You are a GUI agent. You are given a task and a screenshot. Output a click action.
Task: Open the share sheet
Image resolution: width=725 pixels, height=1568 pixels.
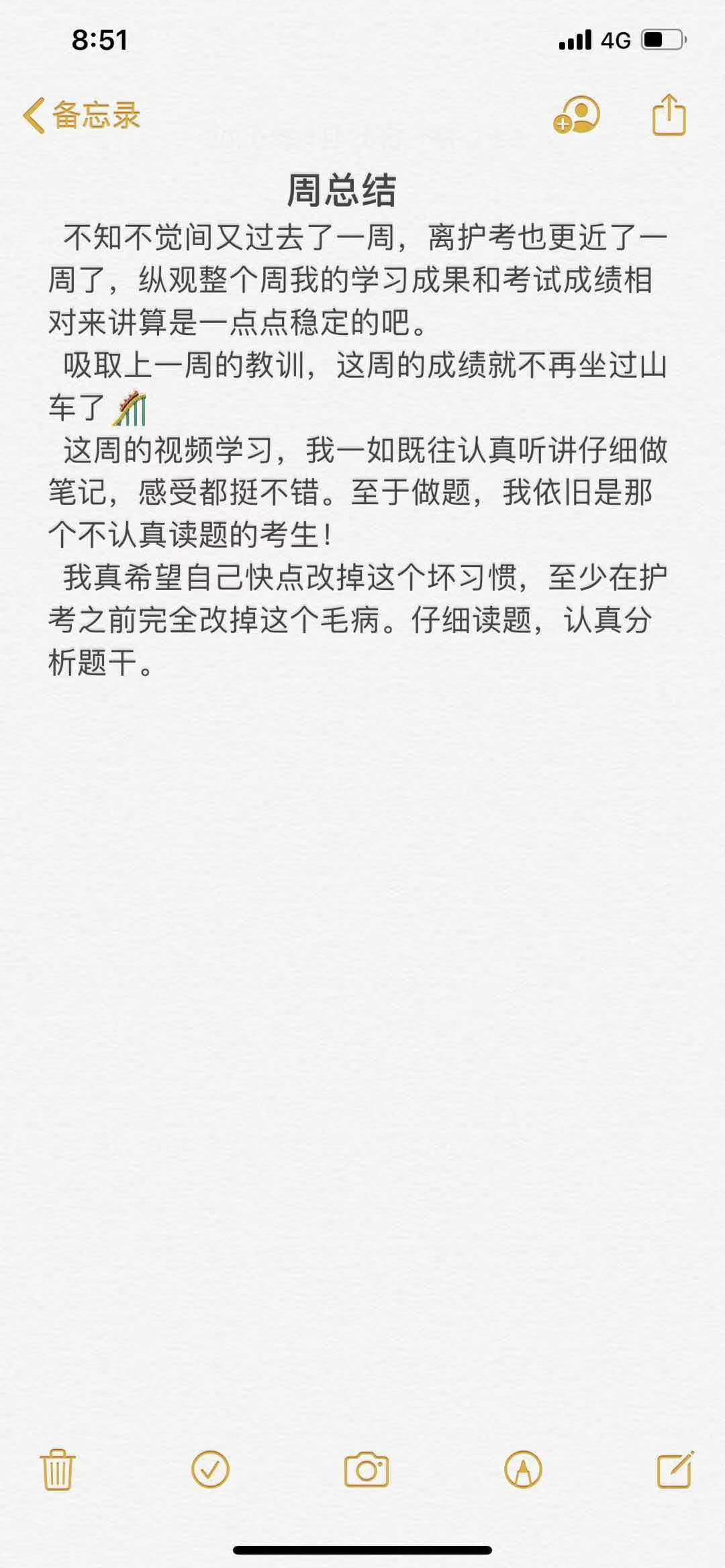(669, 115)
